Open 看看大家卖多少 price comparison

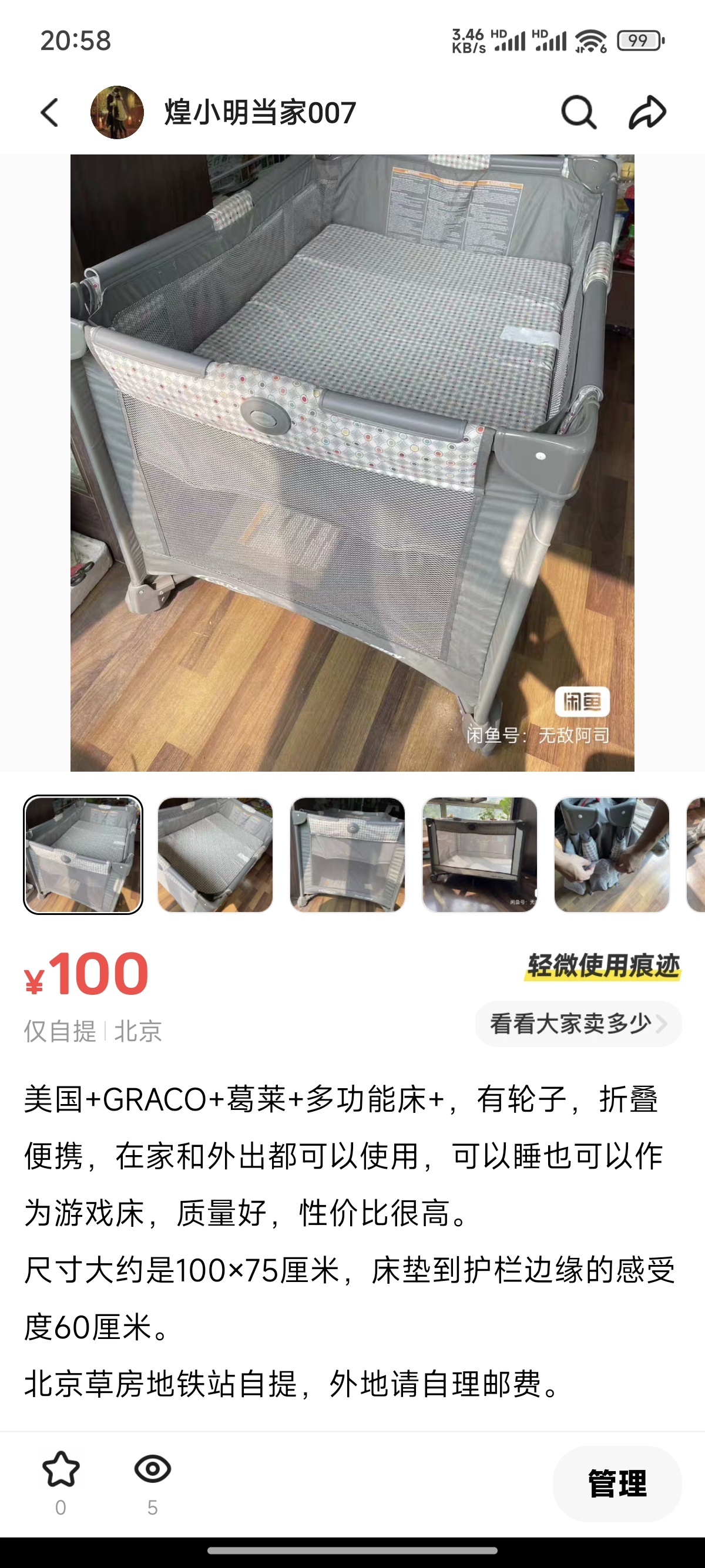[578, 1024]
